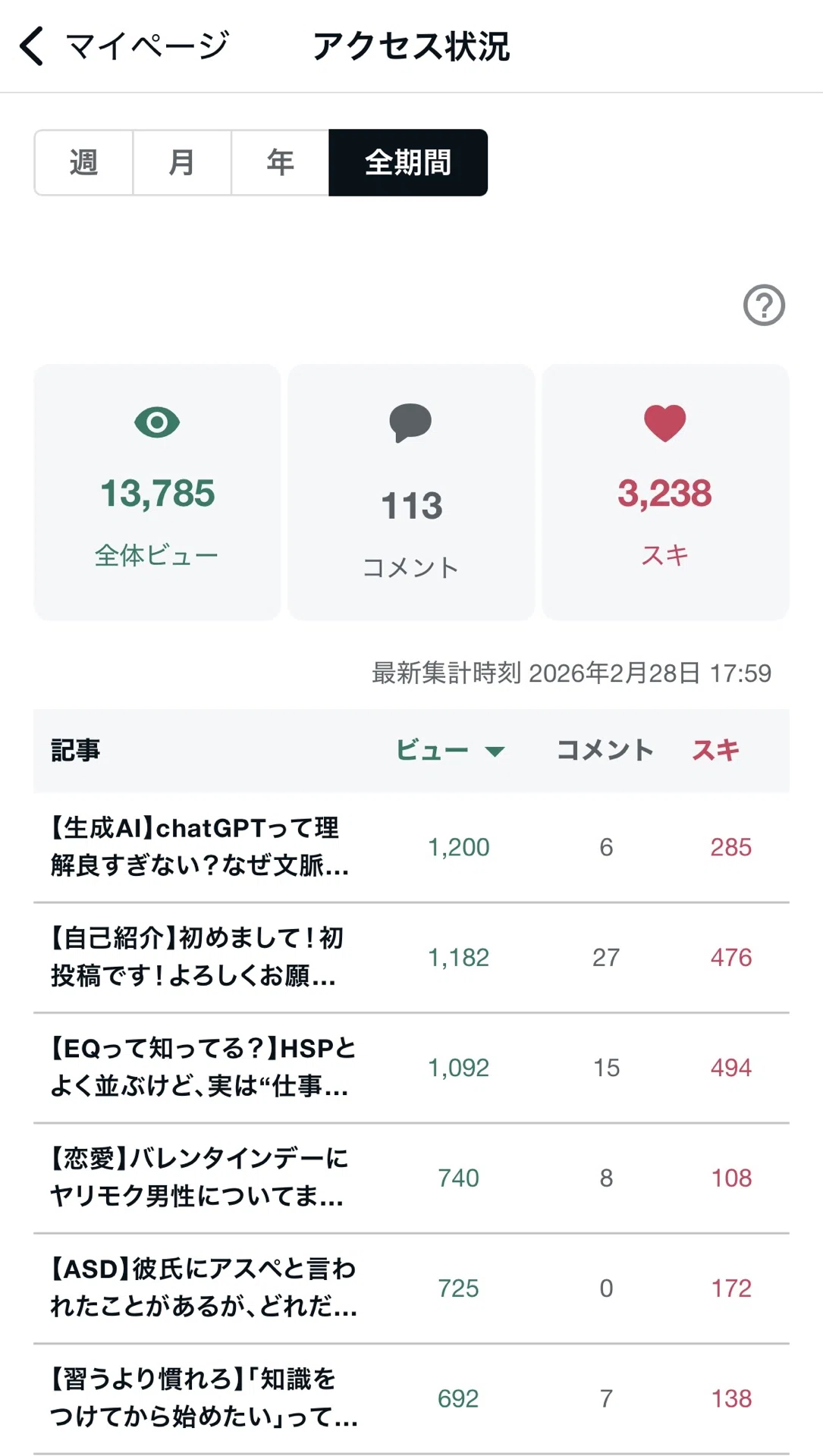Switch to the 年 period tab
This screenshot has width=823, height=1456.
pyautogui.click(x=280, y=162)
